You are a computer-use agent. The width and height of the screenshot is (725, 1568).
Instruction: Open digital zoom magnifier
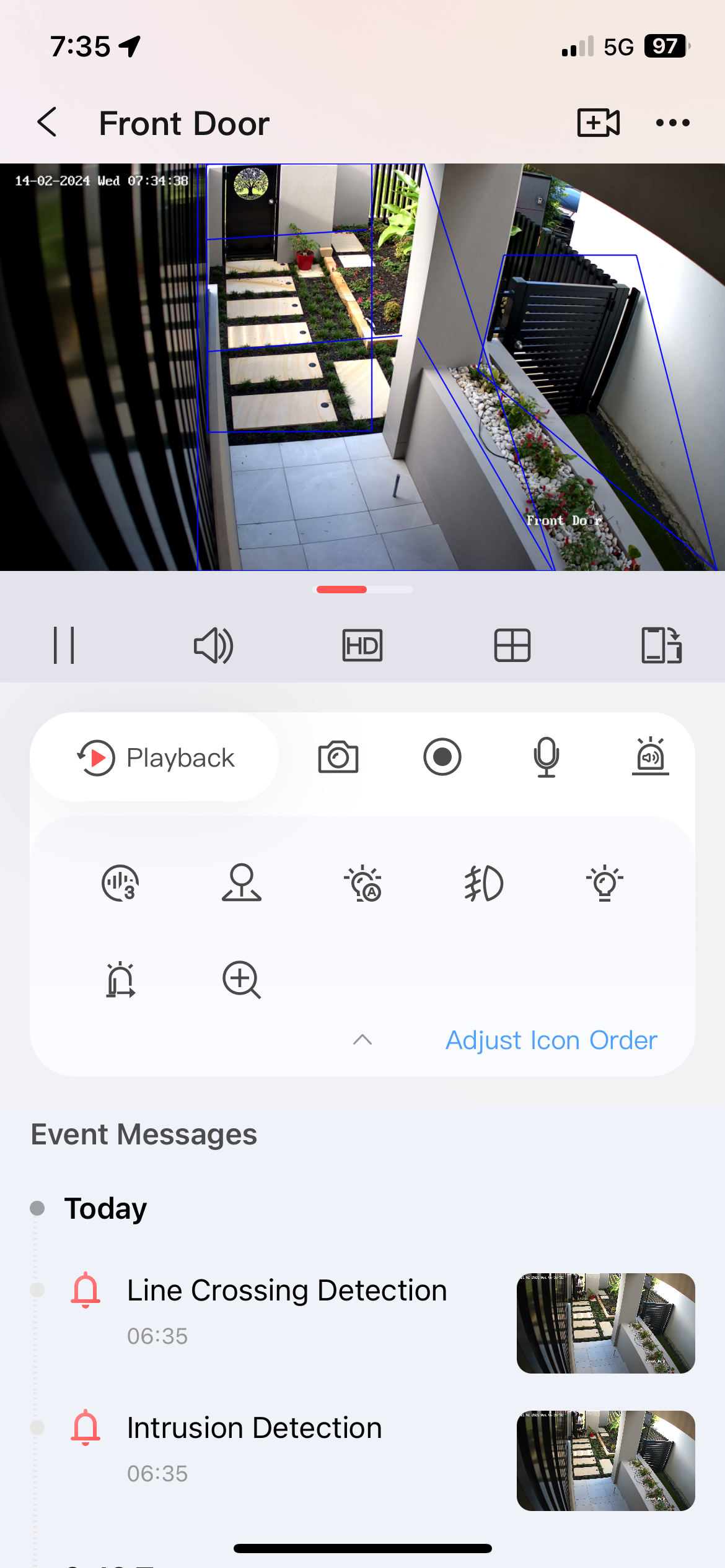[x=242, y=980]
